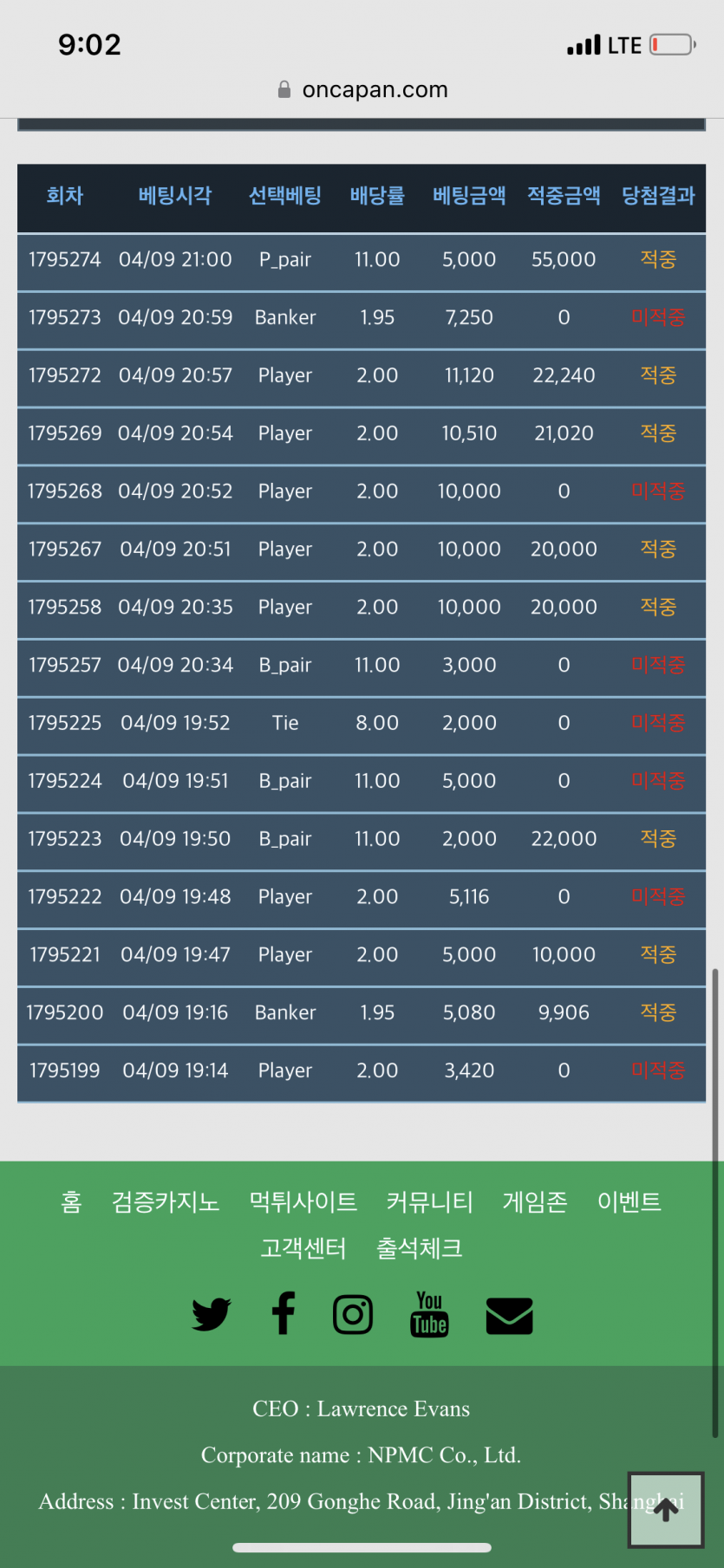Open the YouTube icon
The image size is (724, 1568).
[x=429, y=1314]
